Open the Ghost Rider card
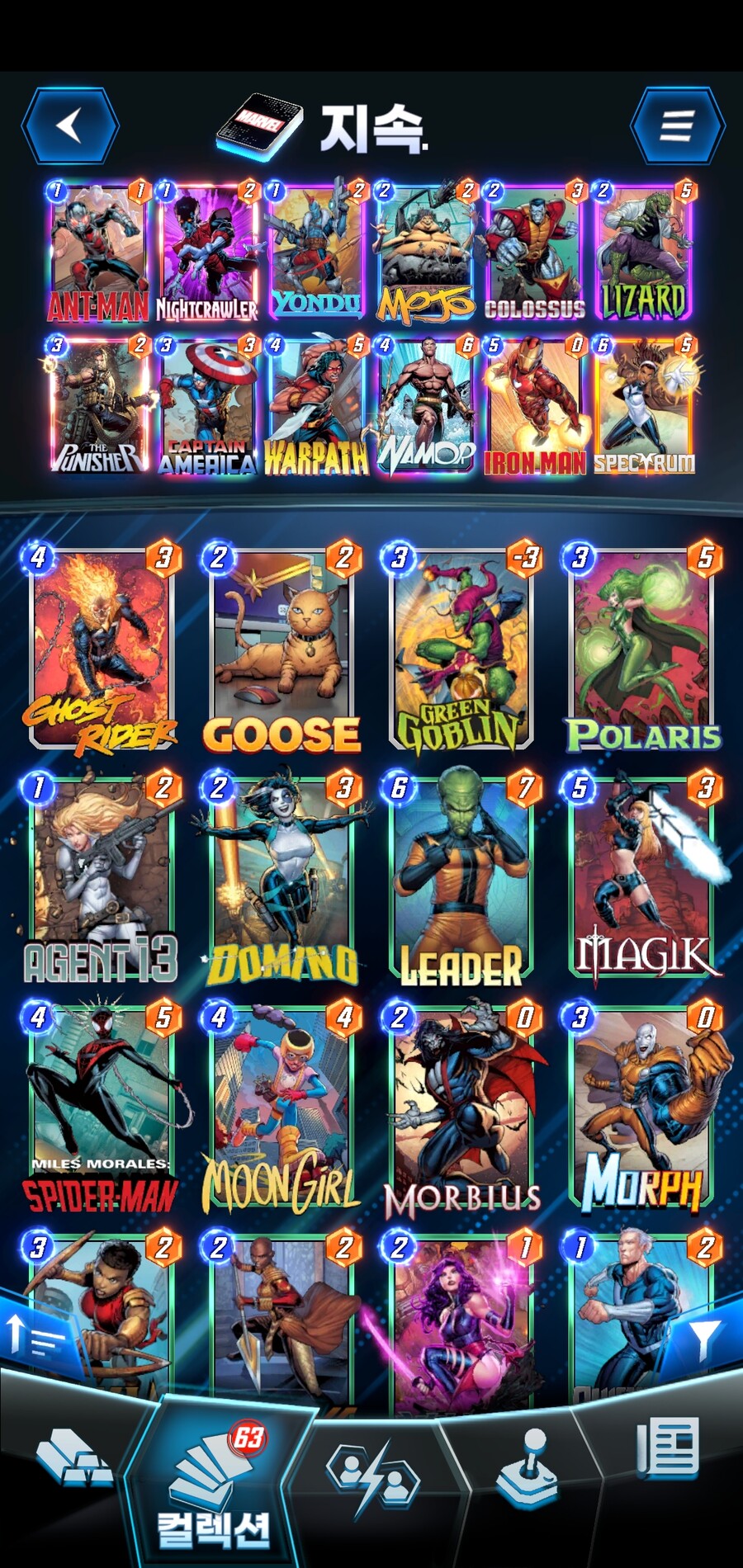The width and height of the screenshot is (743, 1568). point(101,648)
